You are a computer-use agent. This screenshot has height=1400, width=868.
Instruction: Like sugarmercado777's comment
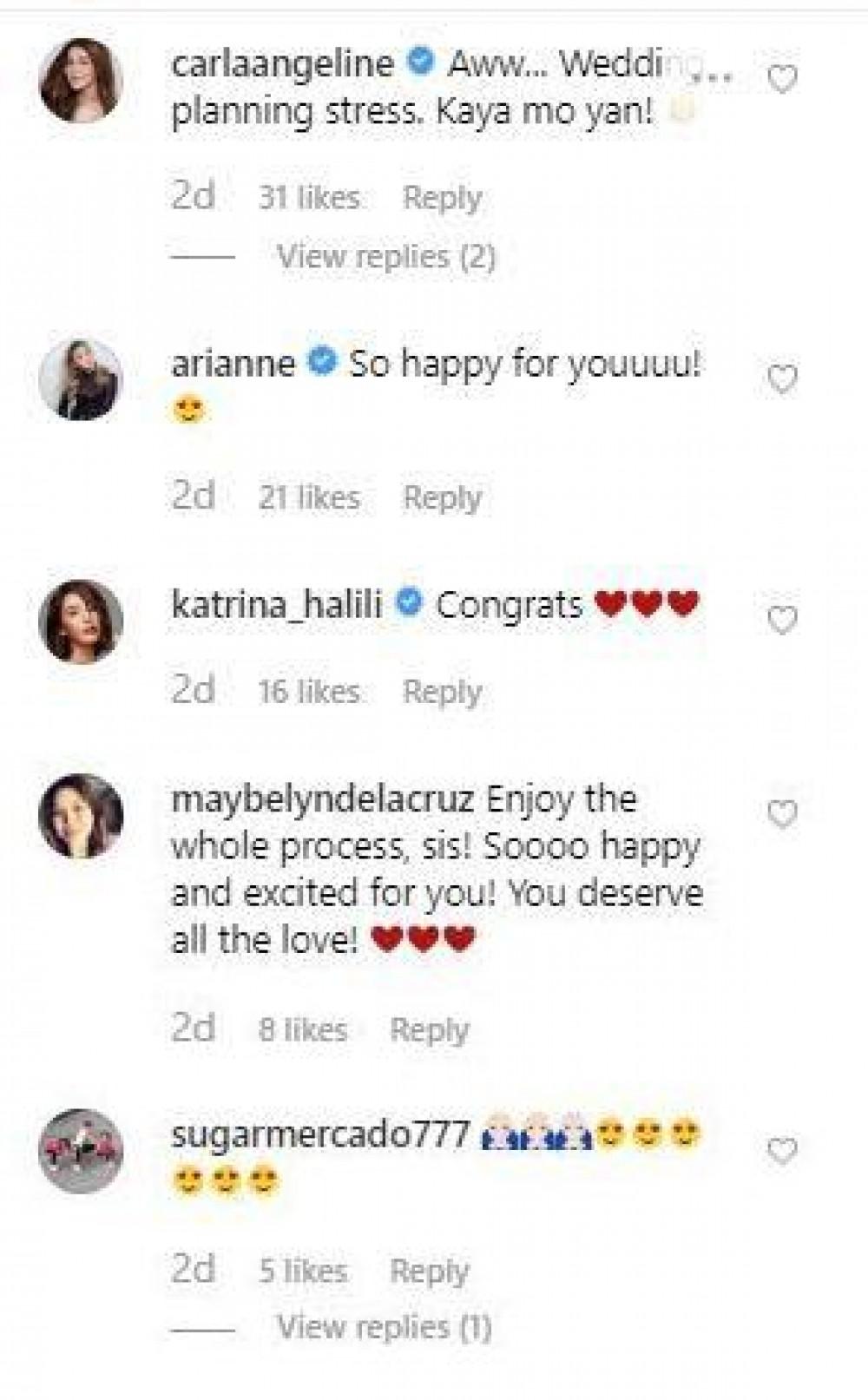coord(782,1152)
